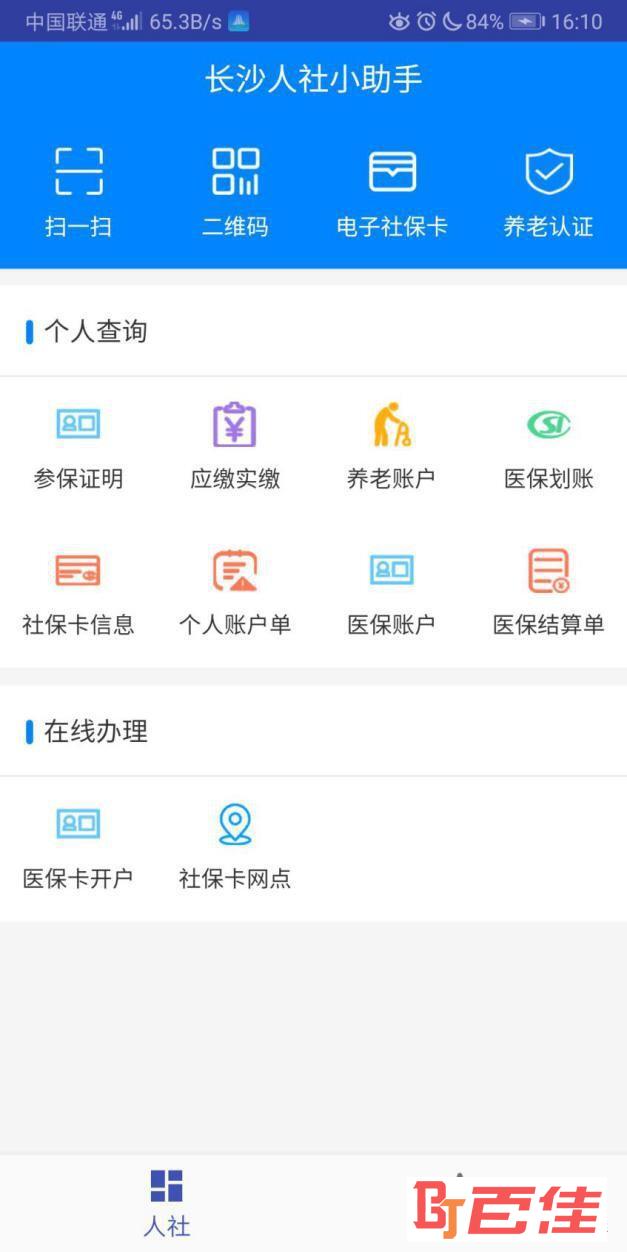Find 社保卡网点 locations
This screenshot has width=627, height=1252.
235,846
